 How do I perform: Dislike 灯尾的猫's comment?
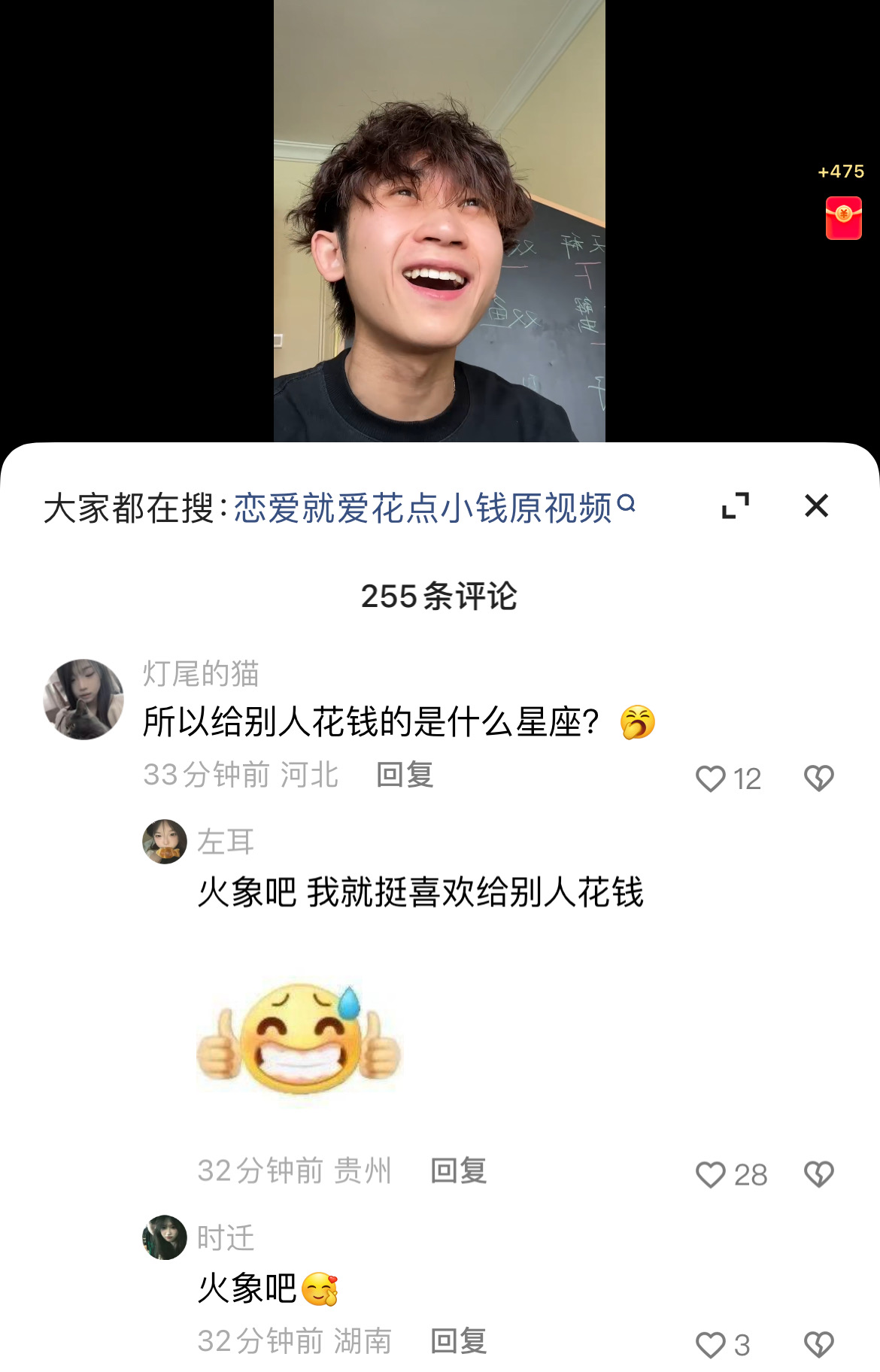pos(818,779)
